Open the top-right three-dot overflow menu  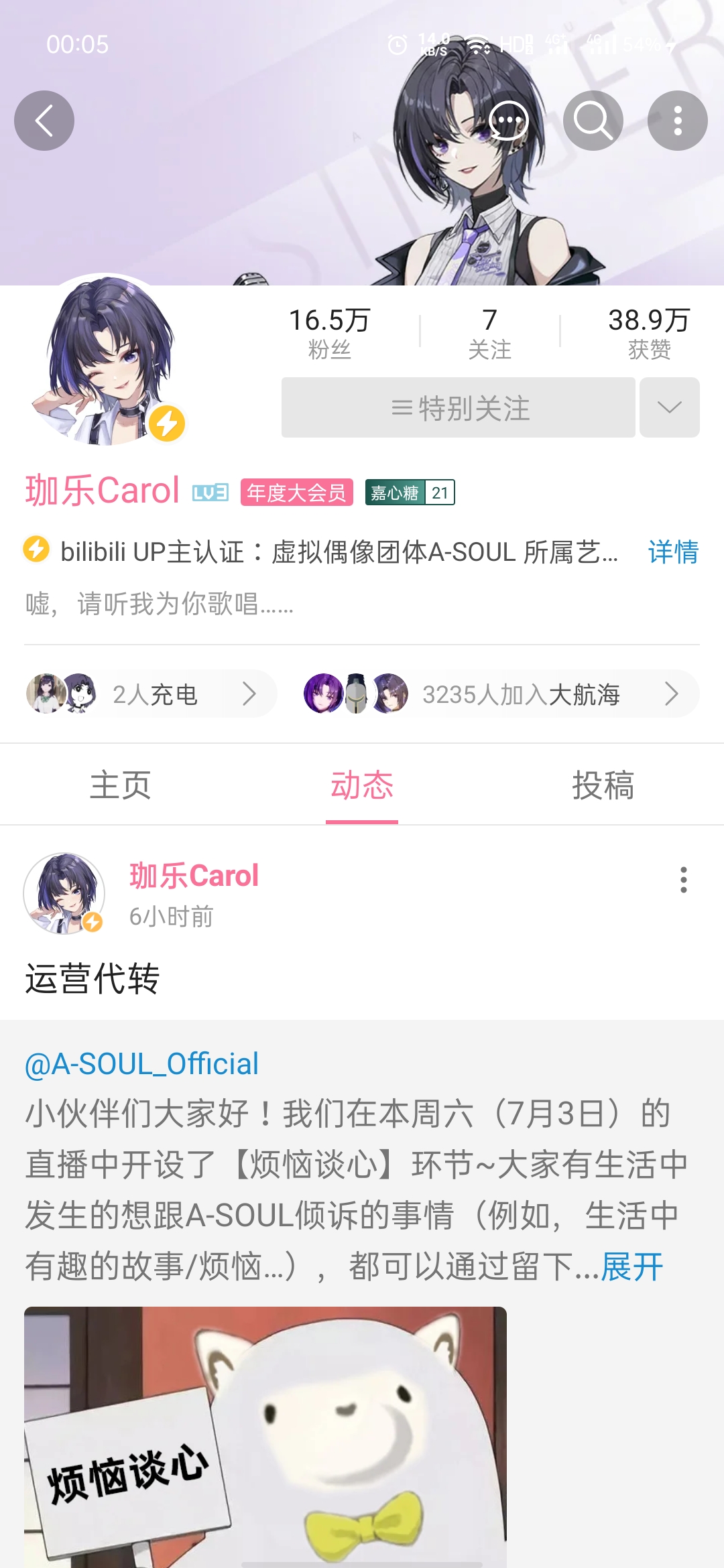tap(677, 121)
